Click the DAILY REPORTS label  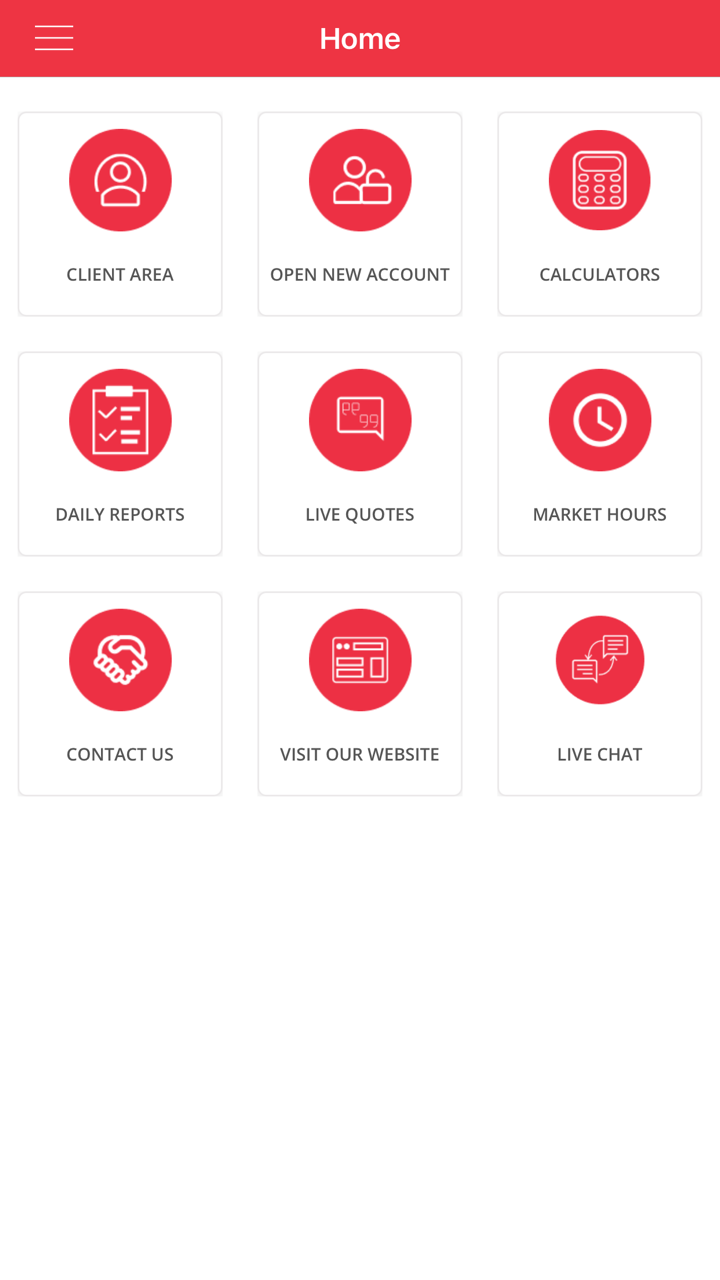[x=120, y=513]
